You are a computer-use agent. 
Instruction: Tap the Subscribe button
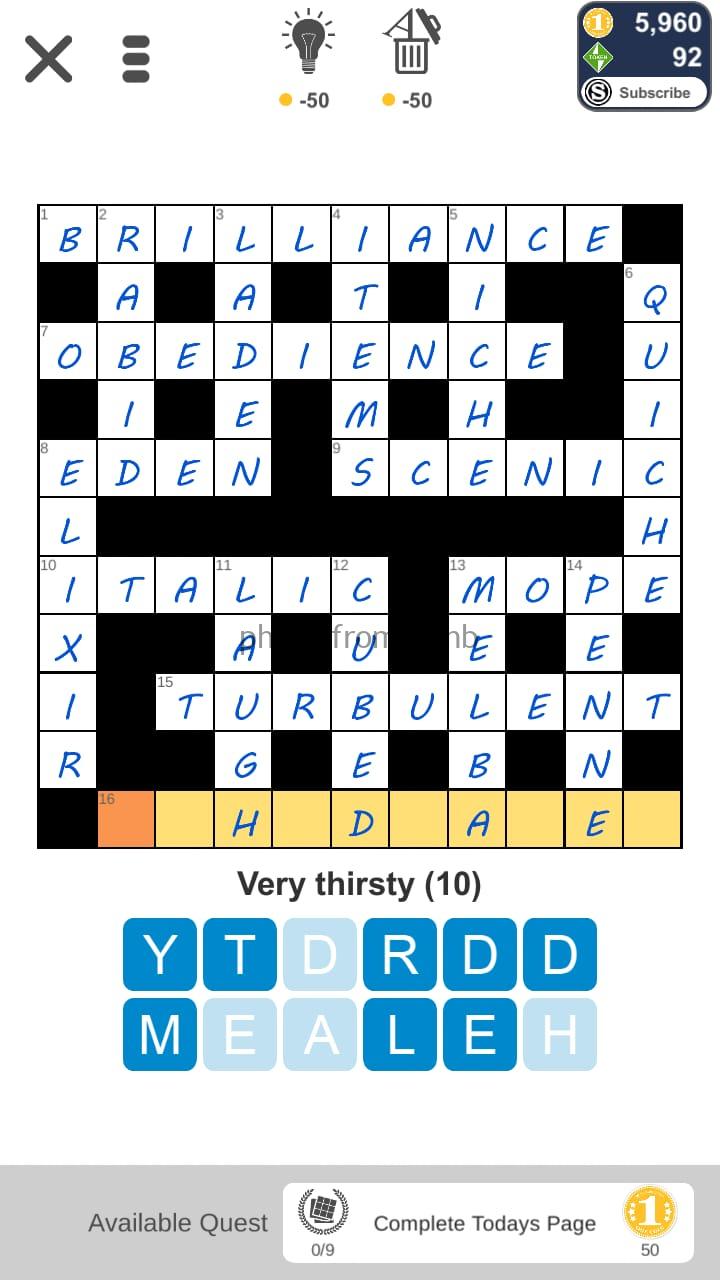[644, 93]
